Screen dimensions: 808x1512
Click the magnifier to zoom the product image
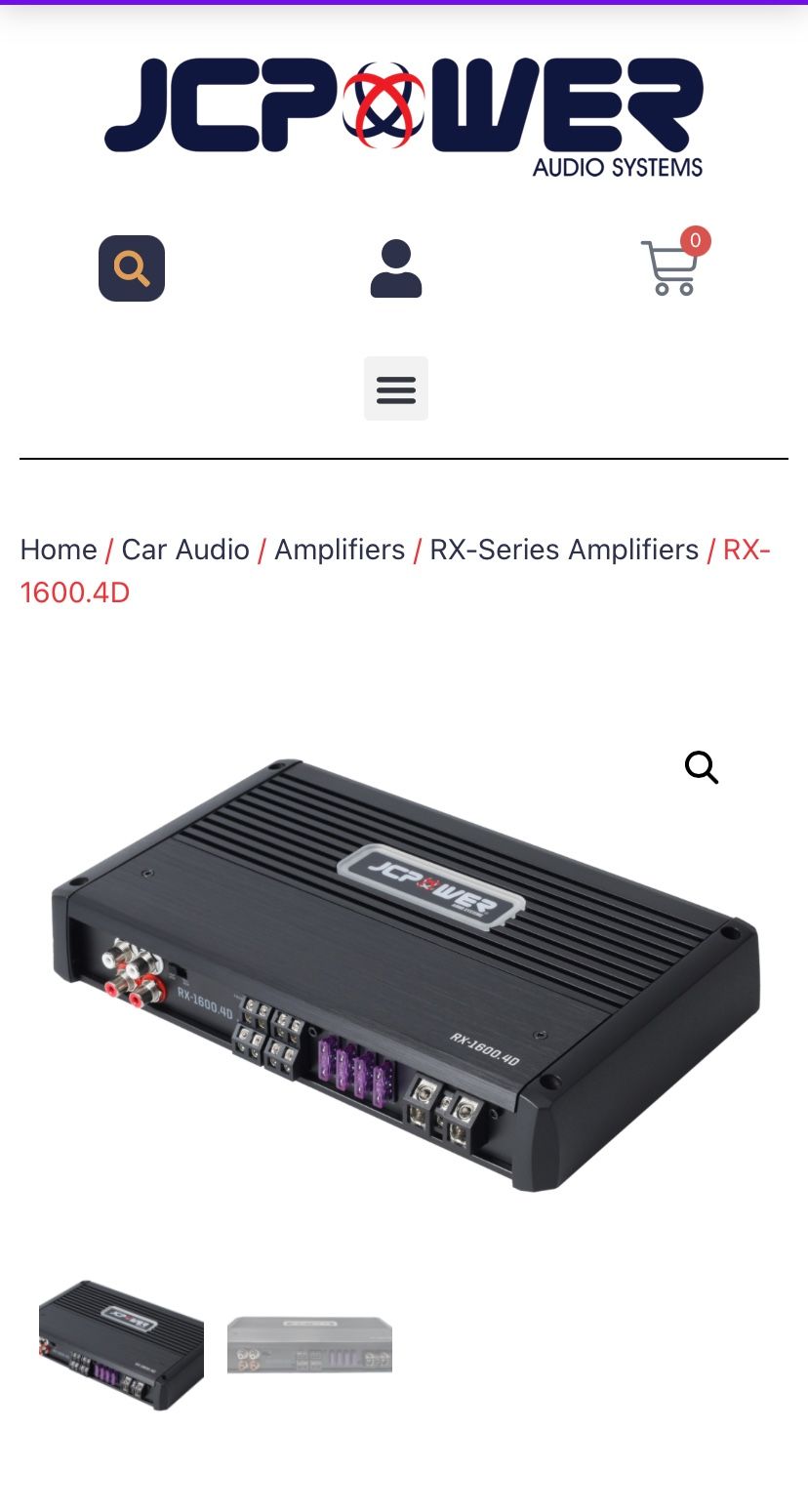pos(702,767)
